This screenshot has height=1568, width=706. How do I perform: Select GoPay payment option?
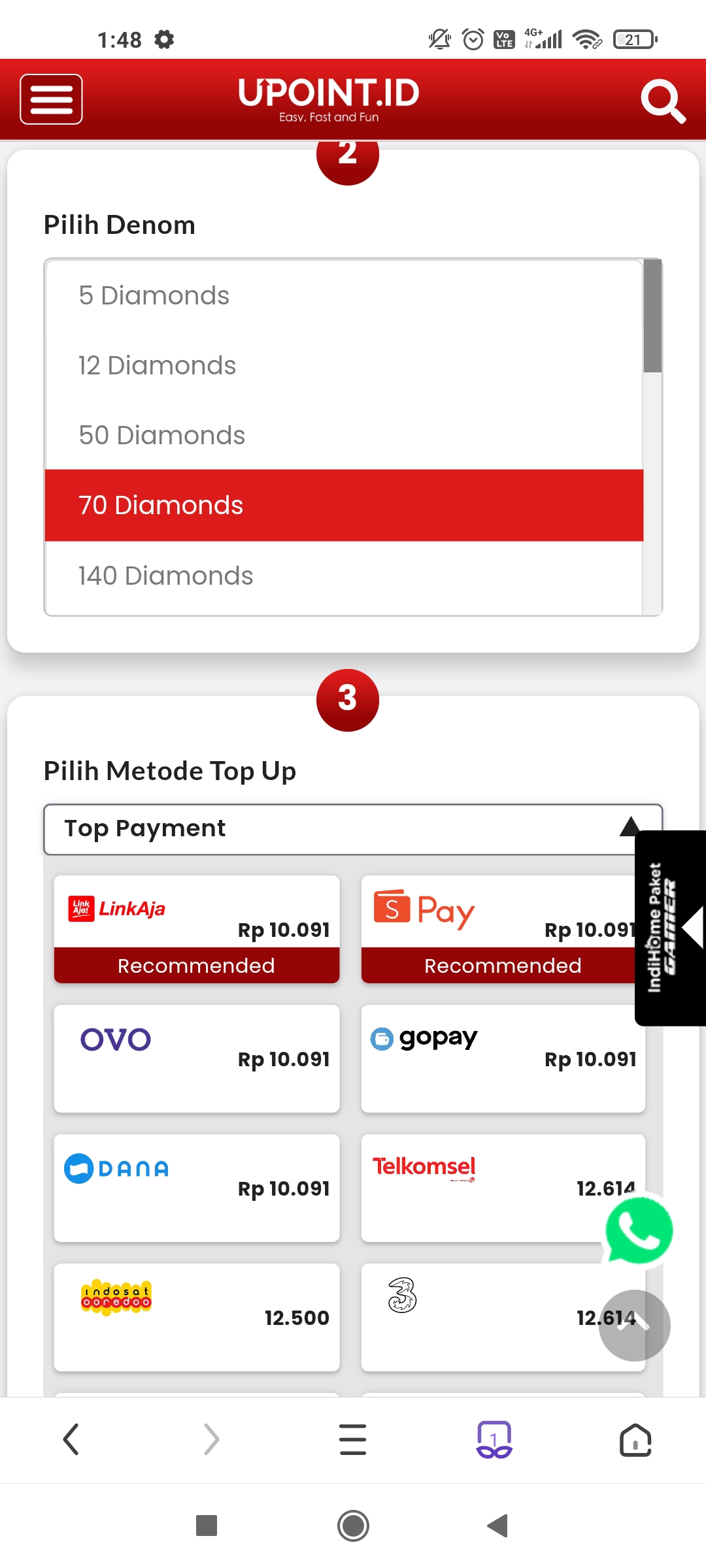pos(502,1057)
